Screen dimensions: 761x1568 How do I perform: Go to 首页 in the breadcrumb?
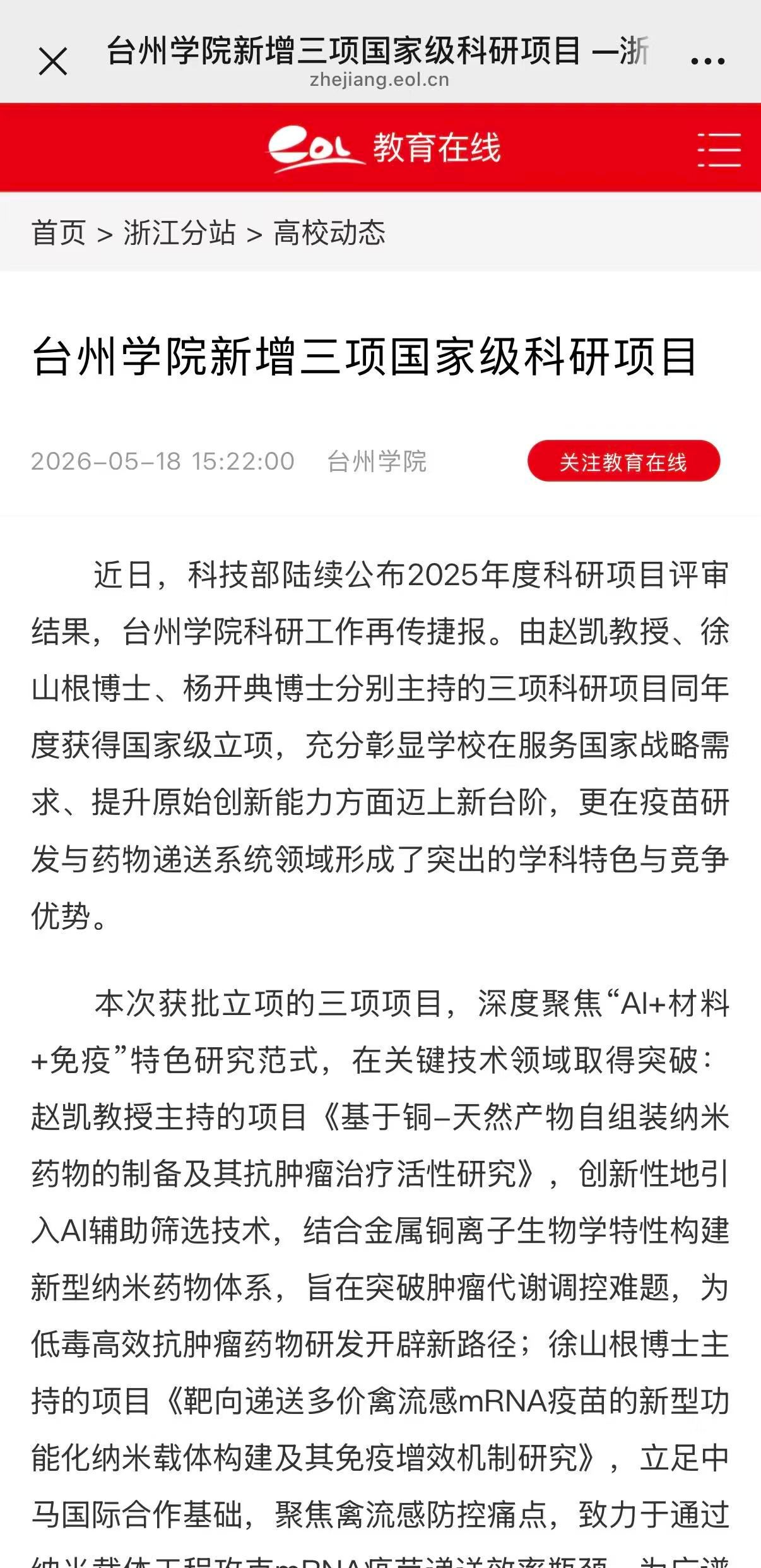pyautogui.click(x=59, y=233)
